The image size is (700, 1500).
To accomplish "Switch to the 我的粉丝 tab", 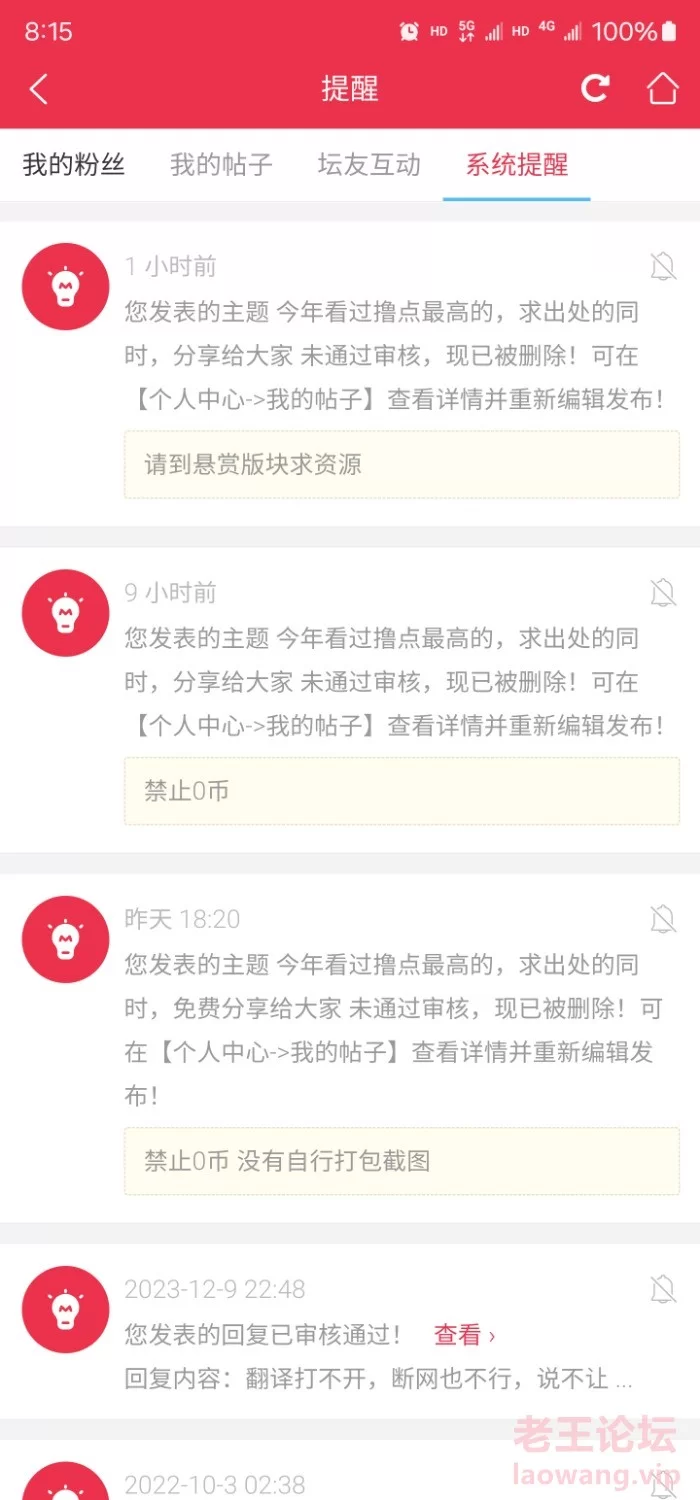I will (74, 165).
